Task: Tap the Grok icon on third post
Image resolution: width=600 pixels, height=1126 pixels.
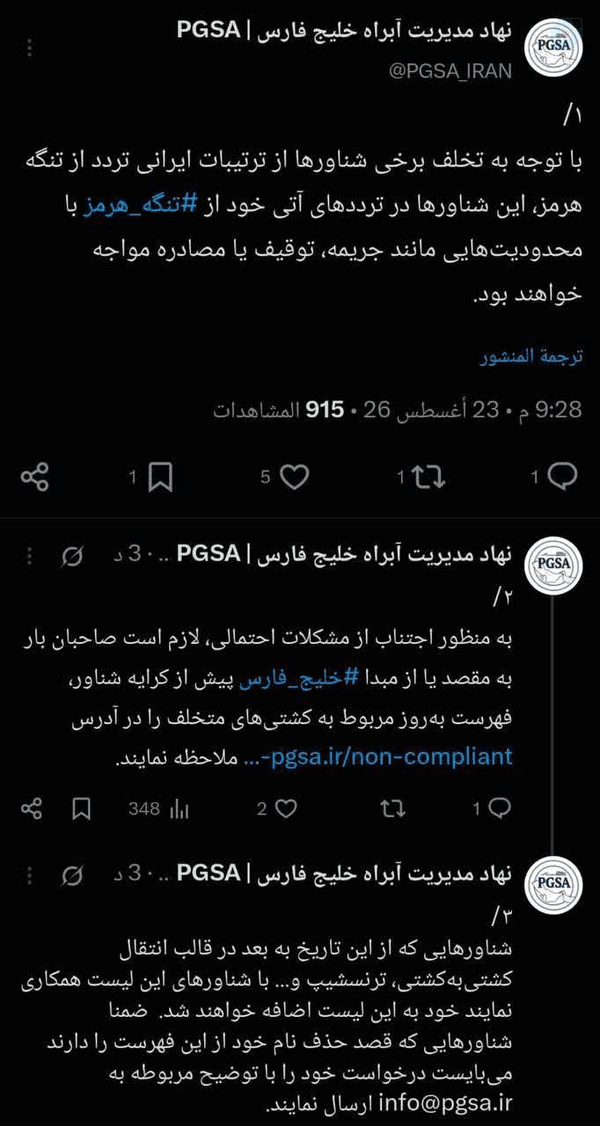Action: click(x=72, y=874)
